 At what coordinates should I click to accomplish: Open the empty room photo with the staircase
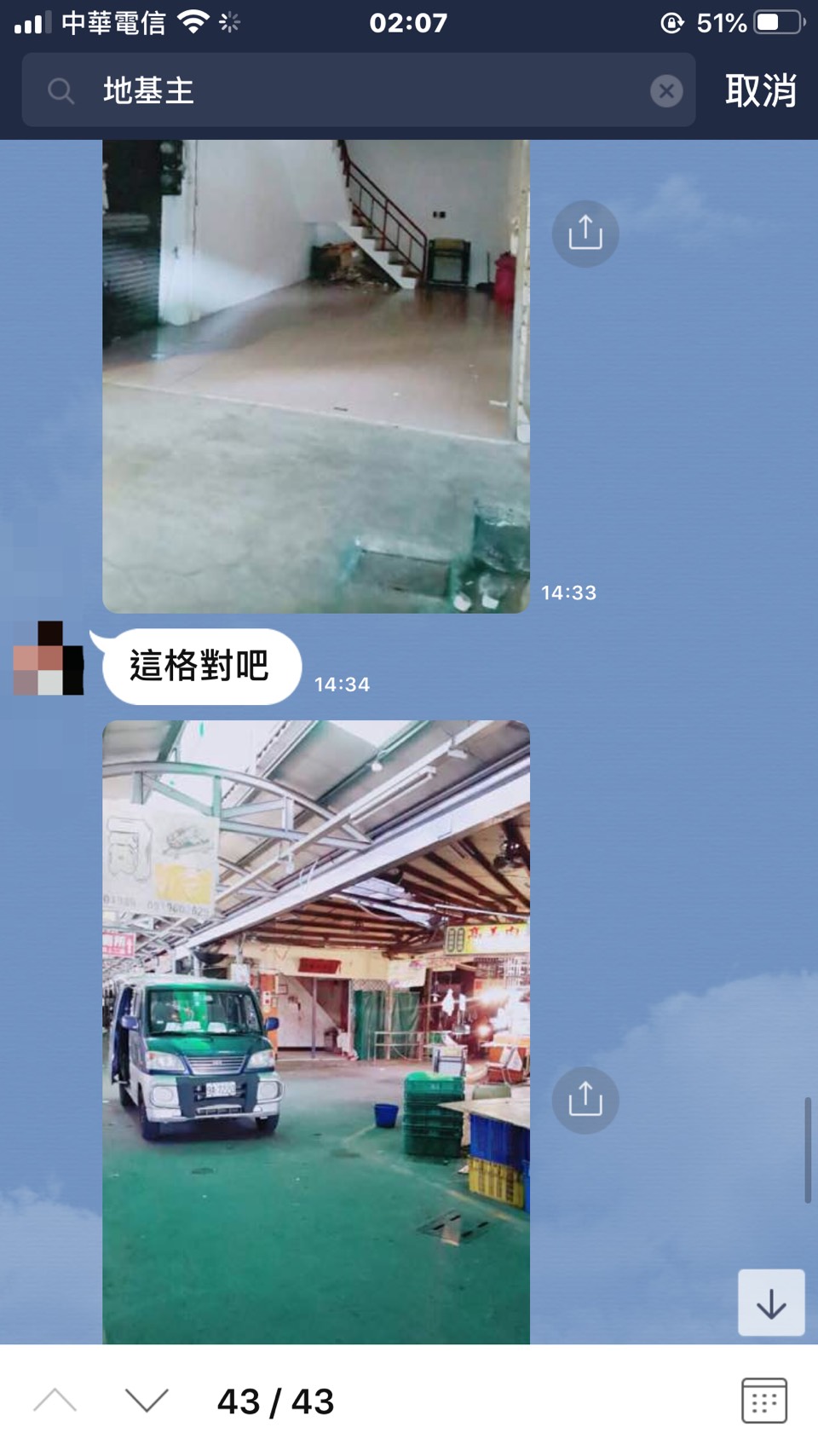point(316,375)
